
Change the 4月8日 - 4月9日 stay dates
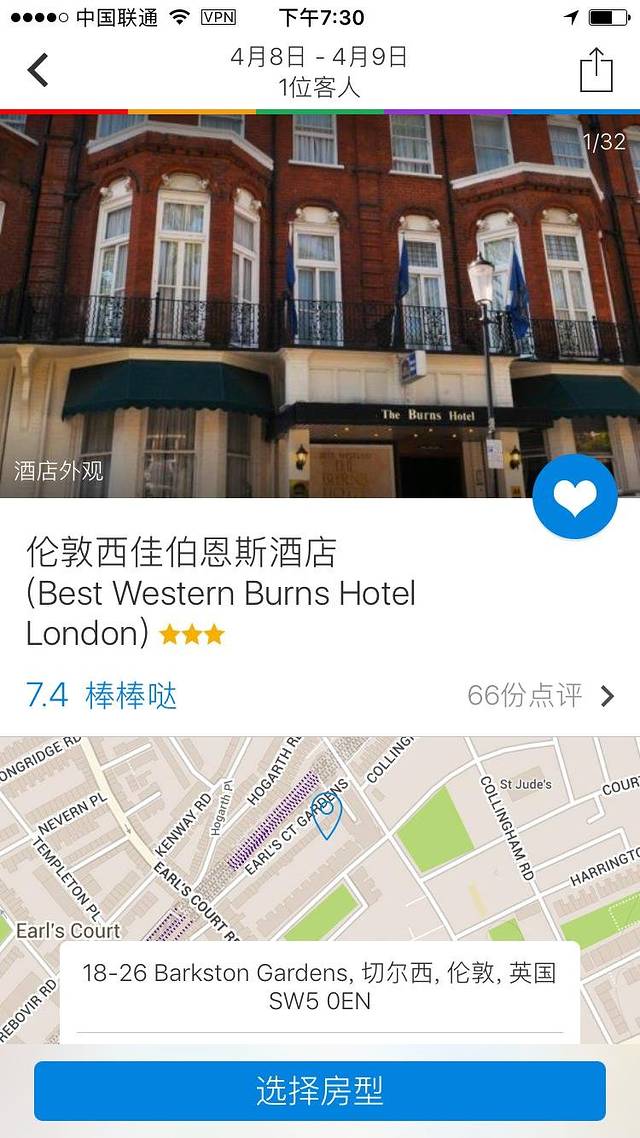[319, 58]
